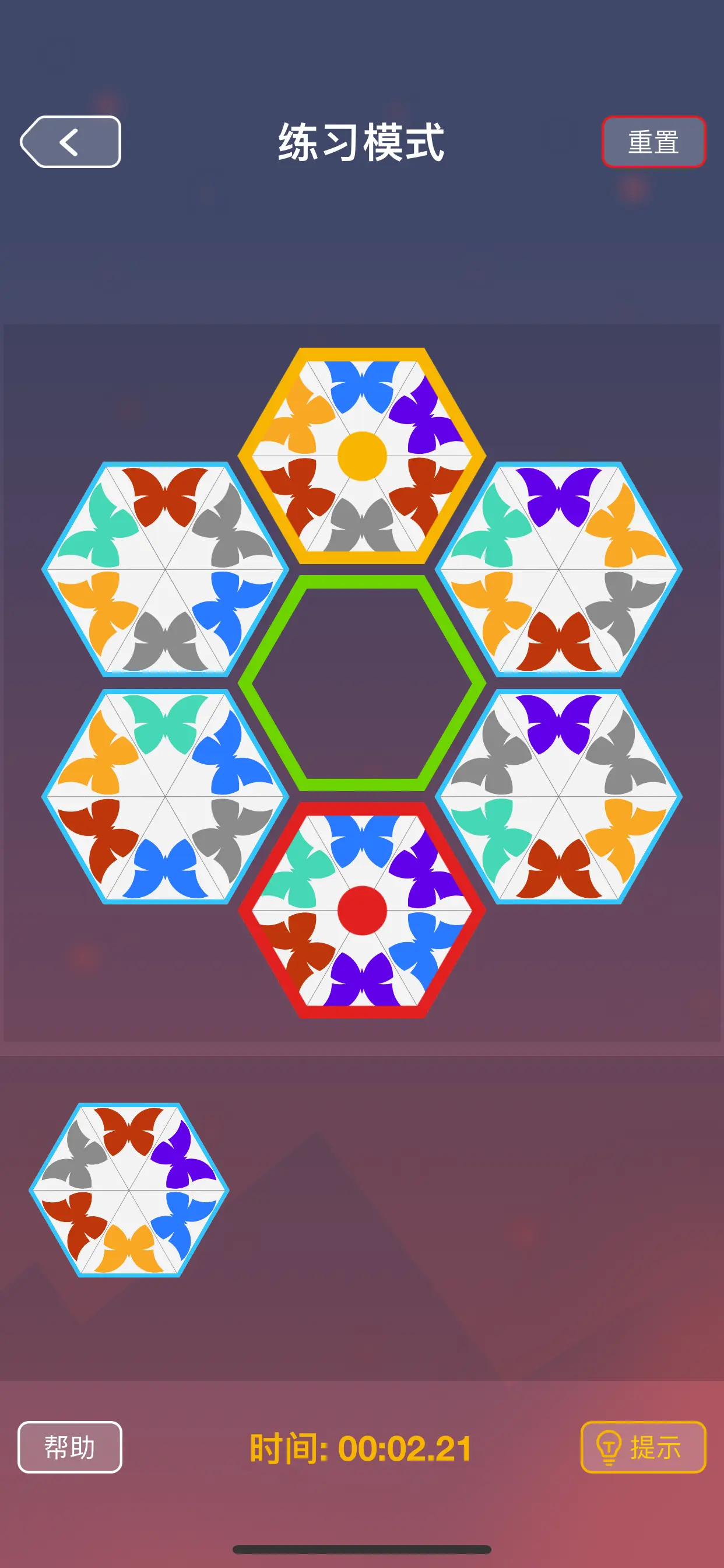Screen dimensions: 724x1568
Task: Tap the red-bordered hexagon tile
Action: point(362,910)
